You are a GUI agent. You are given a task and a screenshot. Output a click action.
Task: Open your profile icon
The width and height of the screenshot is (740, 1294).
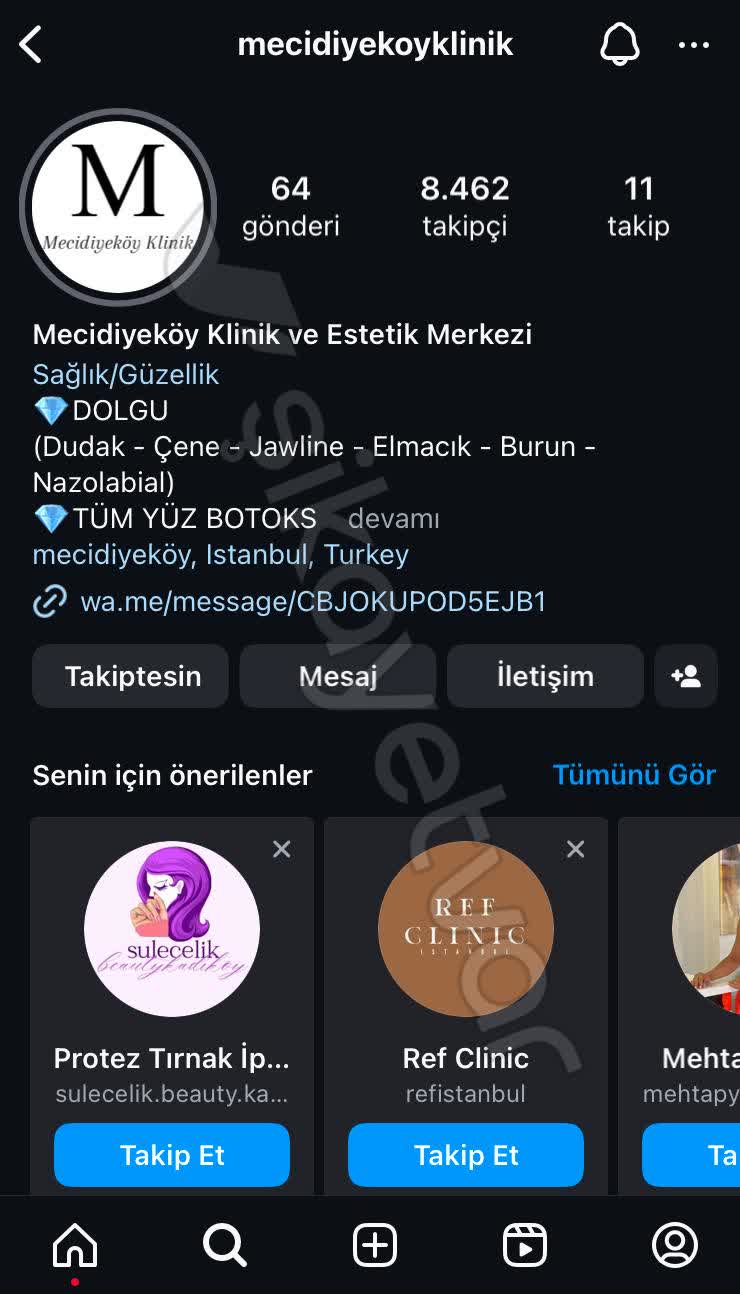coord(675,1245)
